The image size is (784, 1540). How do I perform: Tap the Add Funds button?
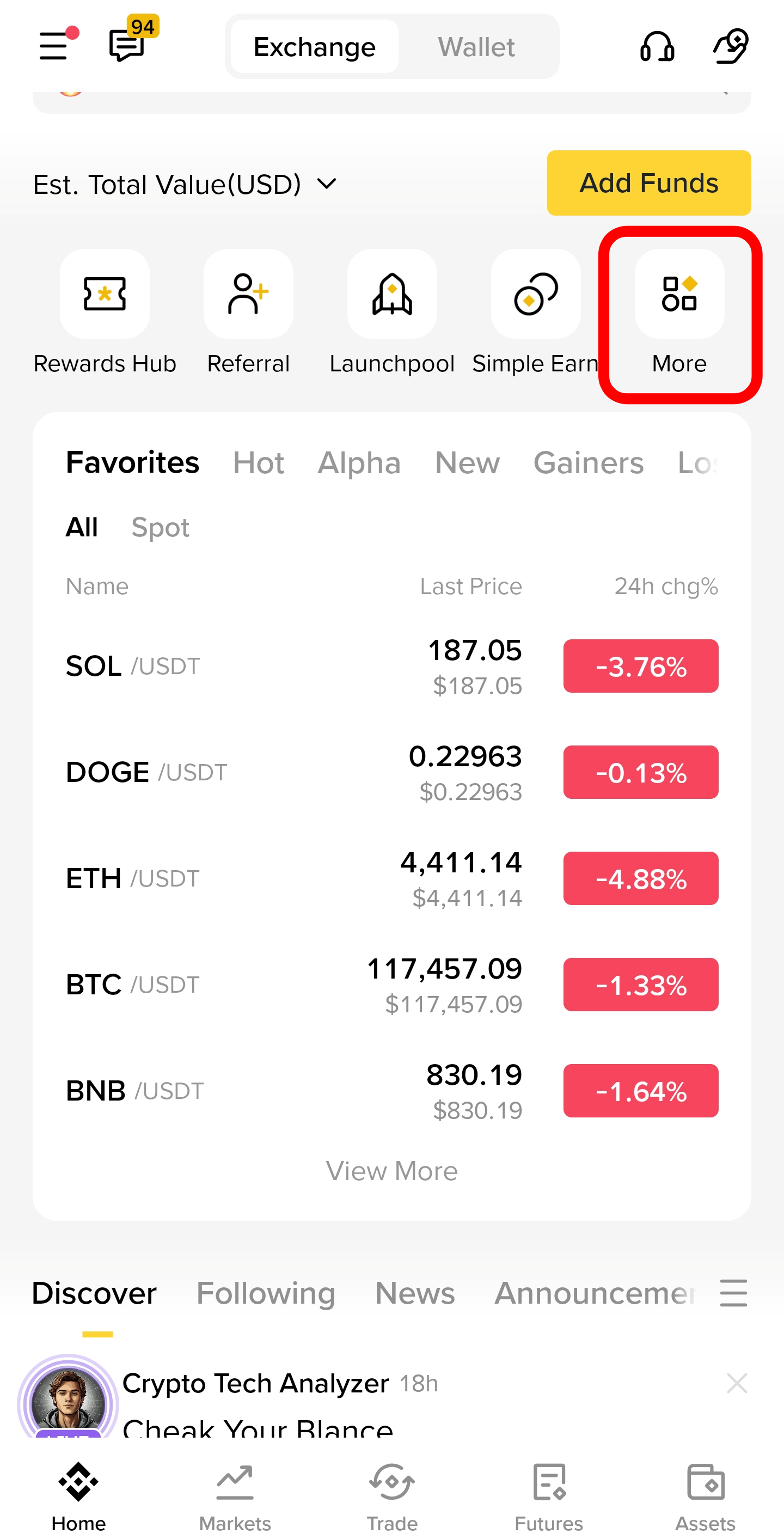point(648,184)
